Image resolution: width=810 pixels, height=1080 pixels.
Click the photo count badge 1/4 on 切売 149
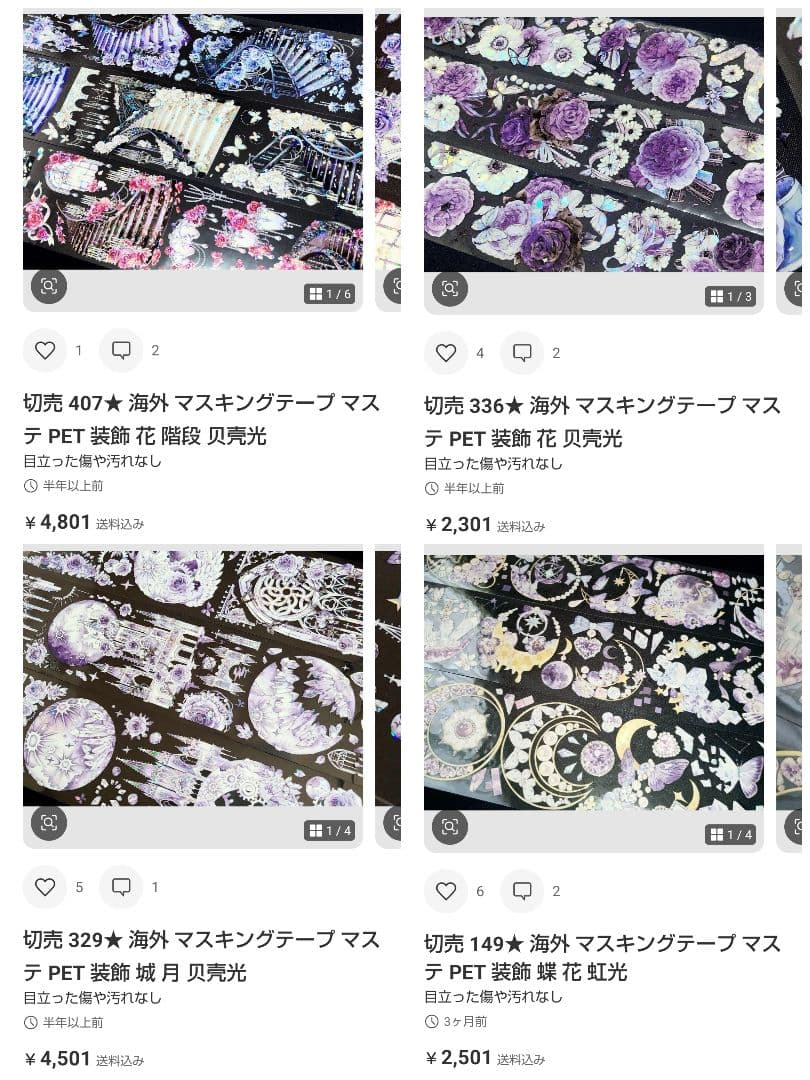pyautogui.click(x=729, y=831)
